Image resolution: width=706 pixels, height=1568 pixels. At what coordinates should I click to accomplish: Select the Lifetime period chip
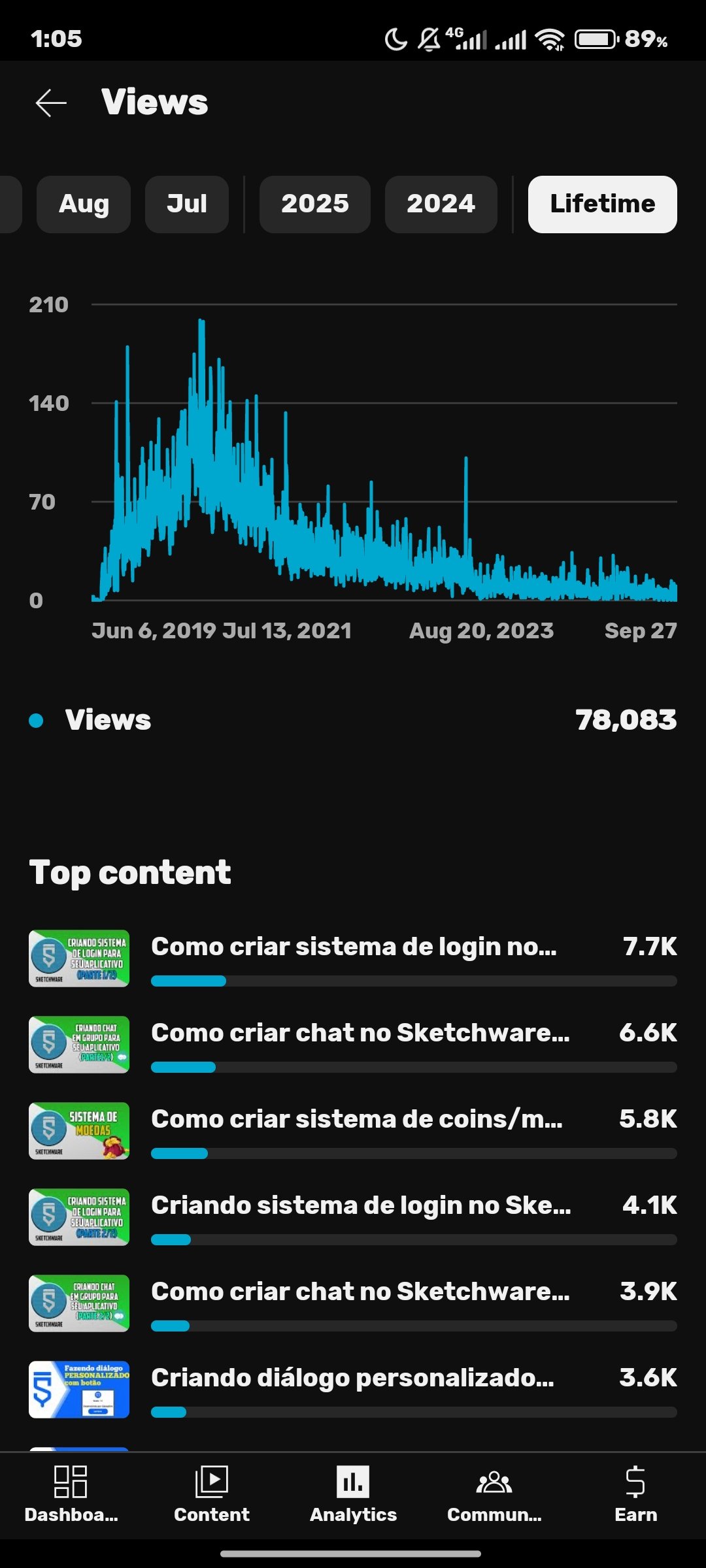[x=602, y=204]
